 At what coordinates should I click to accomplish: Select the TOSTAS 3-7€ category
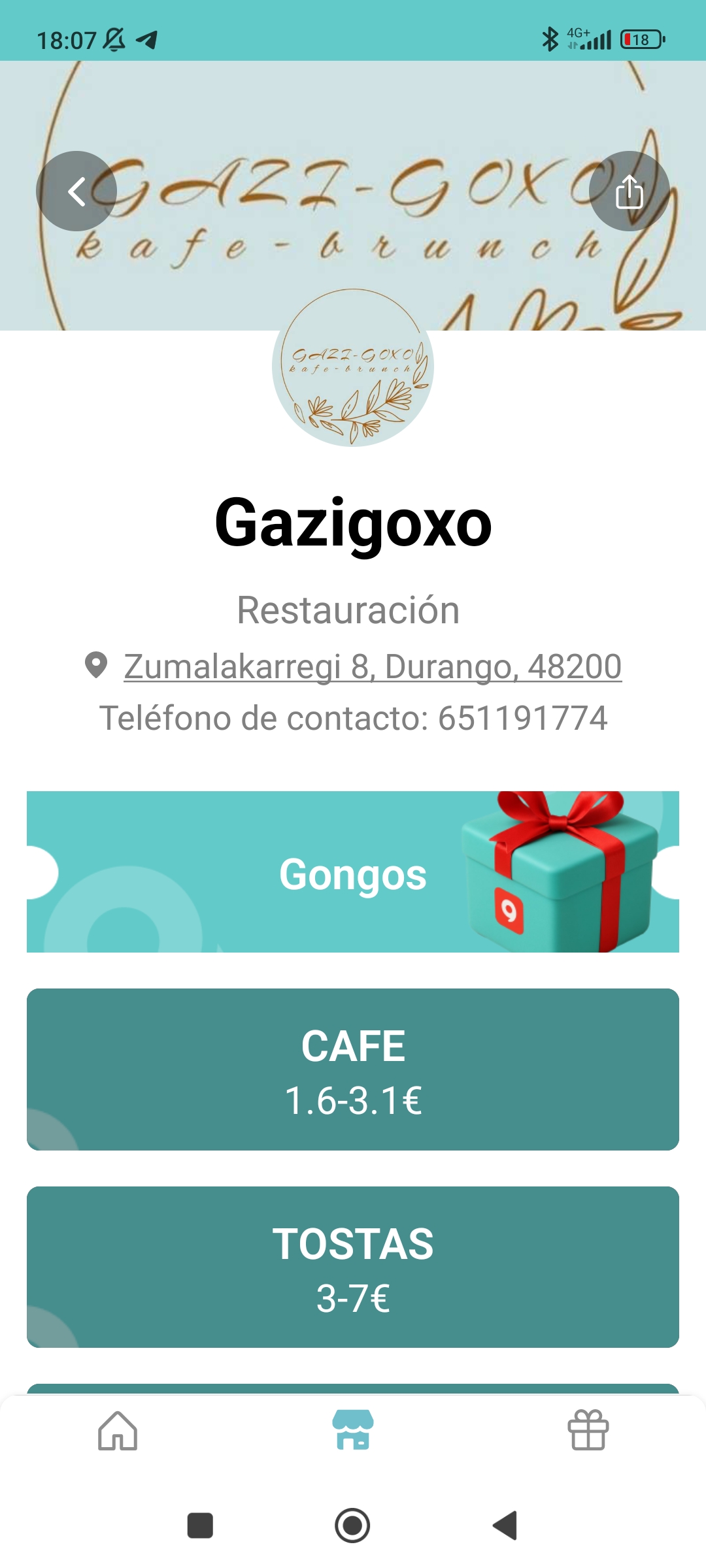353,1267
